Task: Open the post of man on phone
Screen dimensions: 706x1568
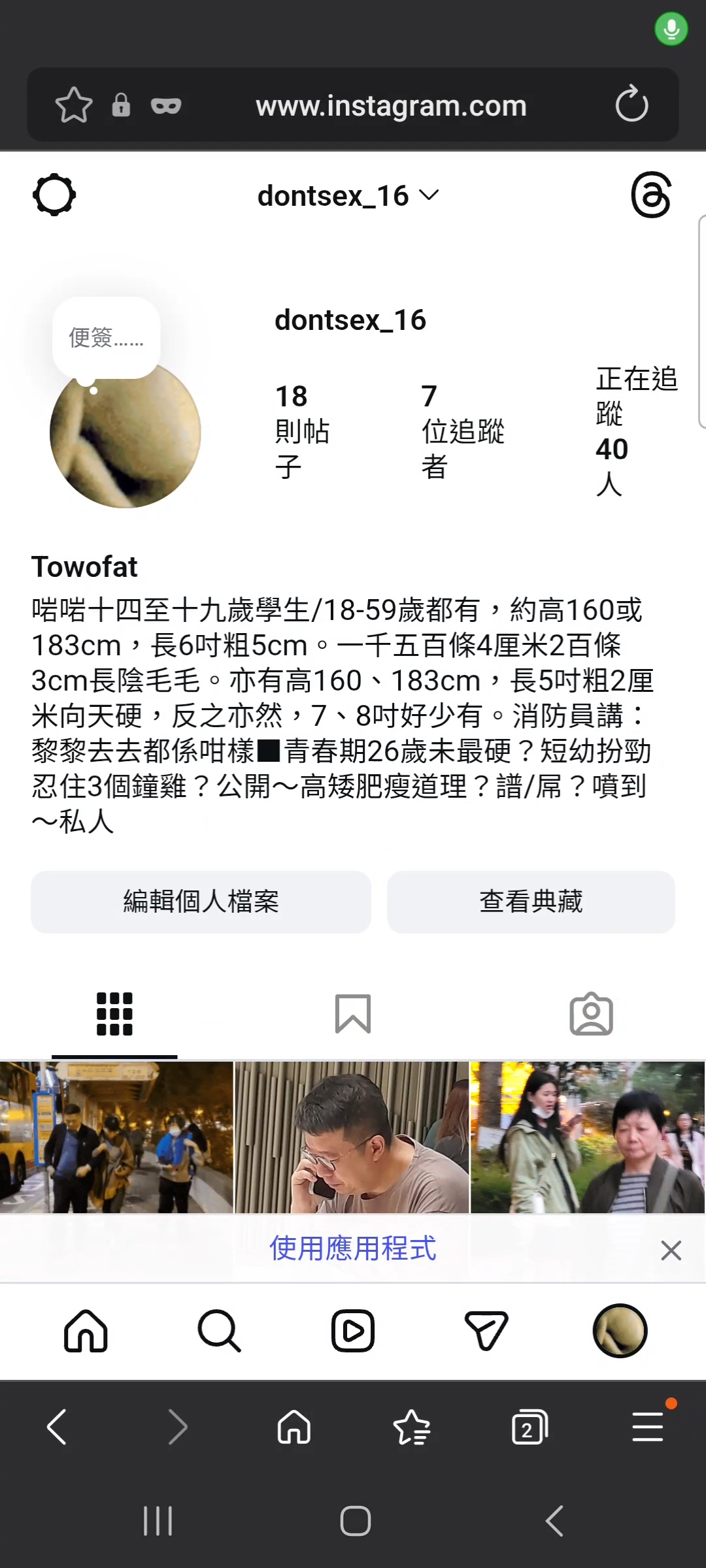Action: (352, 1137)
